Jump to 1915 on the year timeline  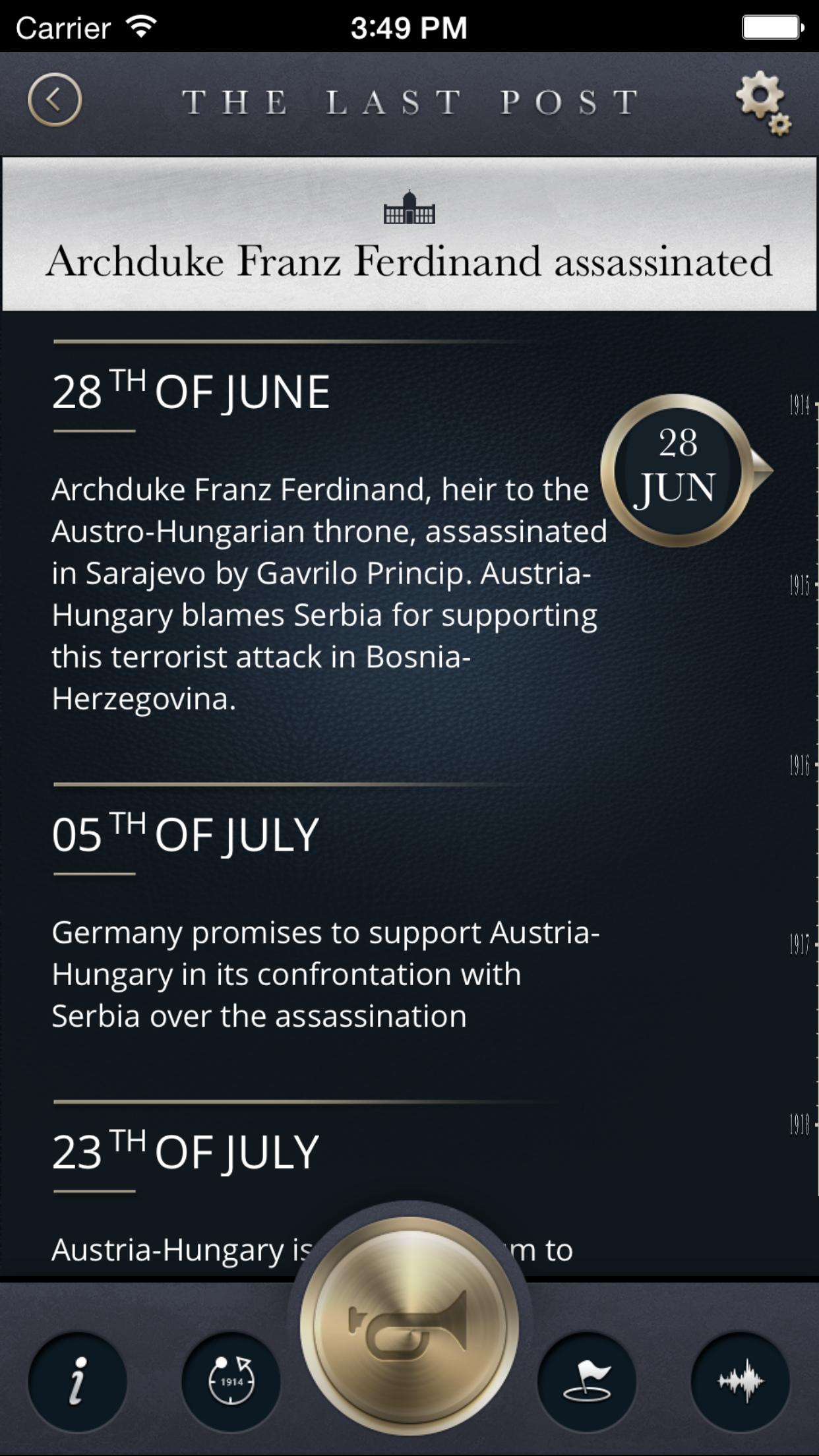tap(799, 585)
